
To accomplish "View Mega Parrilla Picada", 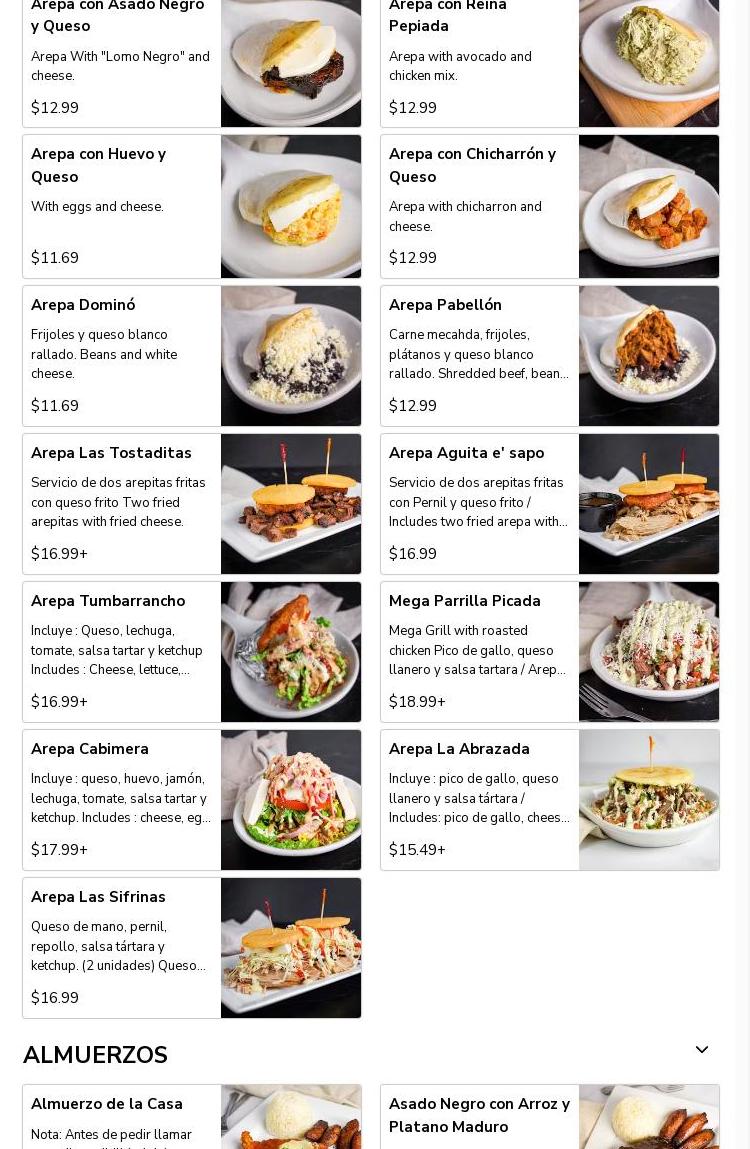I will tap(549, 652).
